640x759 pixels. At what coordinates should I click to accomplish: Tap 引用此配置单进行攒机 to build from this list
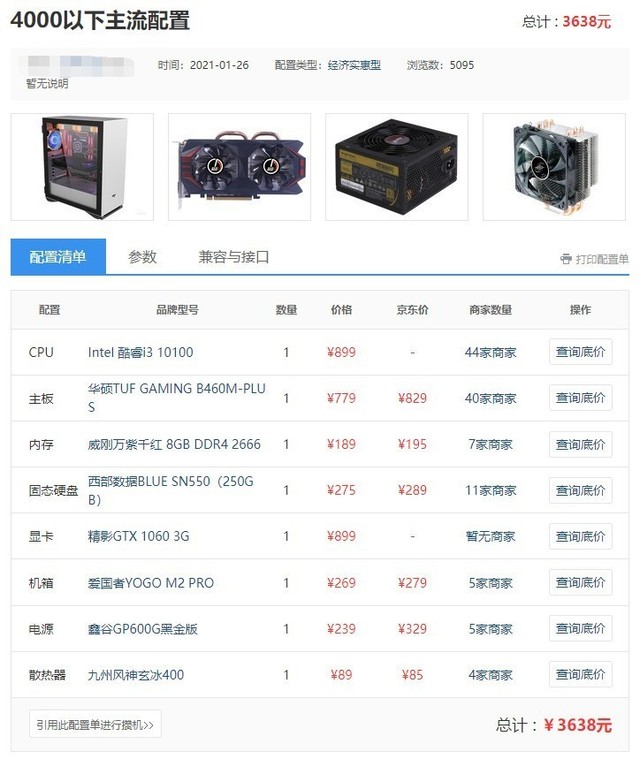coord(95,724)
